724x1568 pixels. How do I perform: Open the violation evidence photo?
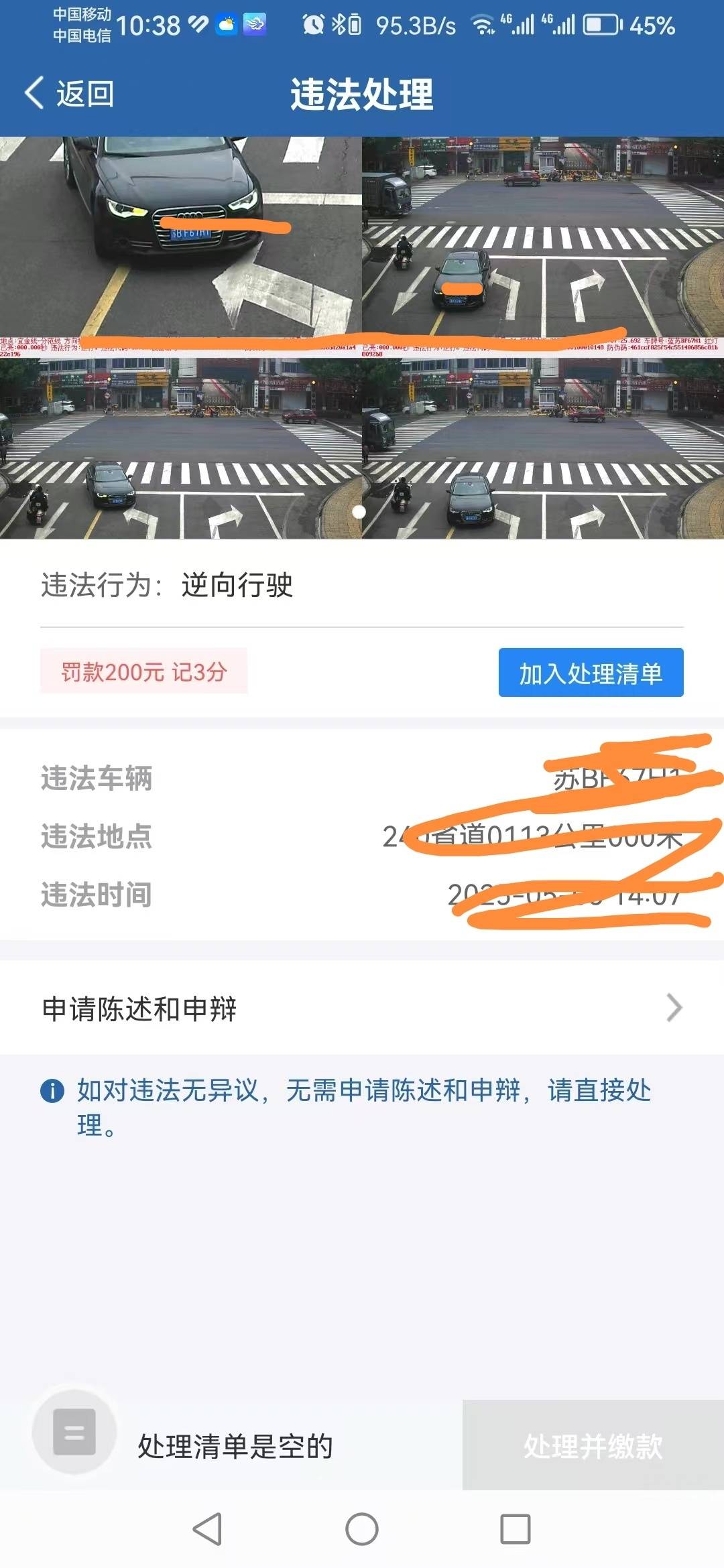(x=362, y=338)
